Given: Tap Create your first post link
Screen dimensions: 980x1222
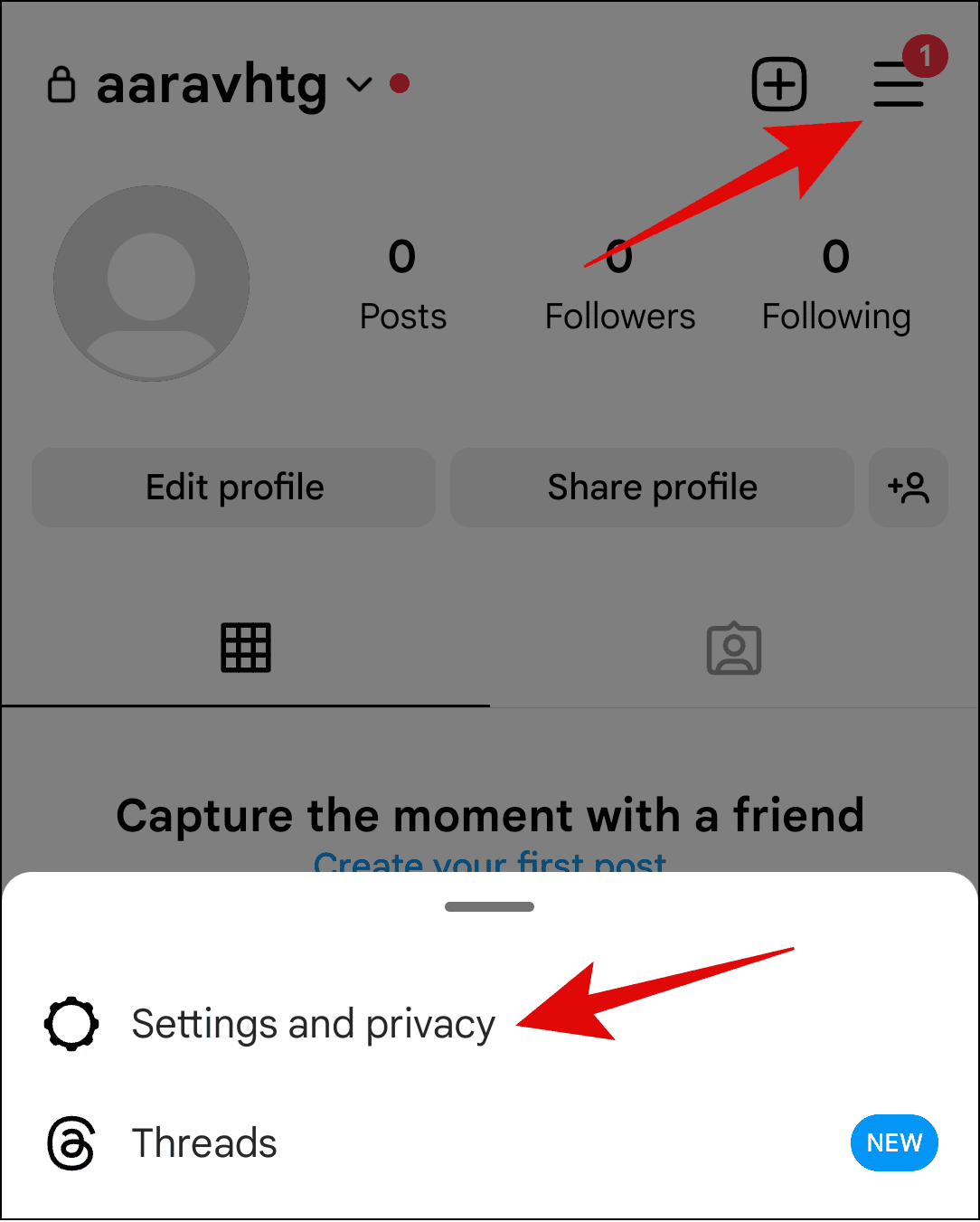Looking at the screenshot, I should (x=490, y=862).
